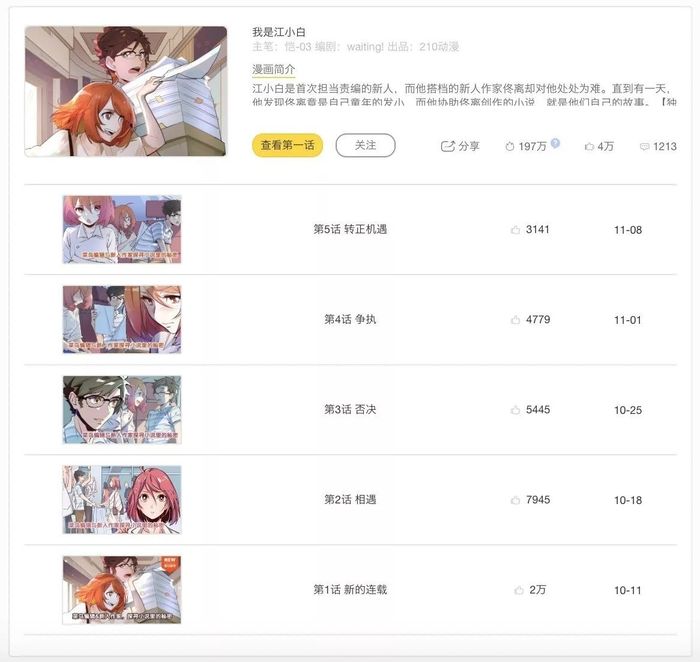Open the comic cover image
This screenshot has width=700, height=662.
[126, 91]
